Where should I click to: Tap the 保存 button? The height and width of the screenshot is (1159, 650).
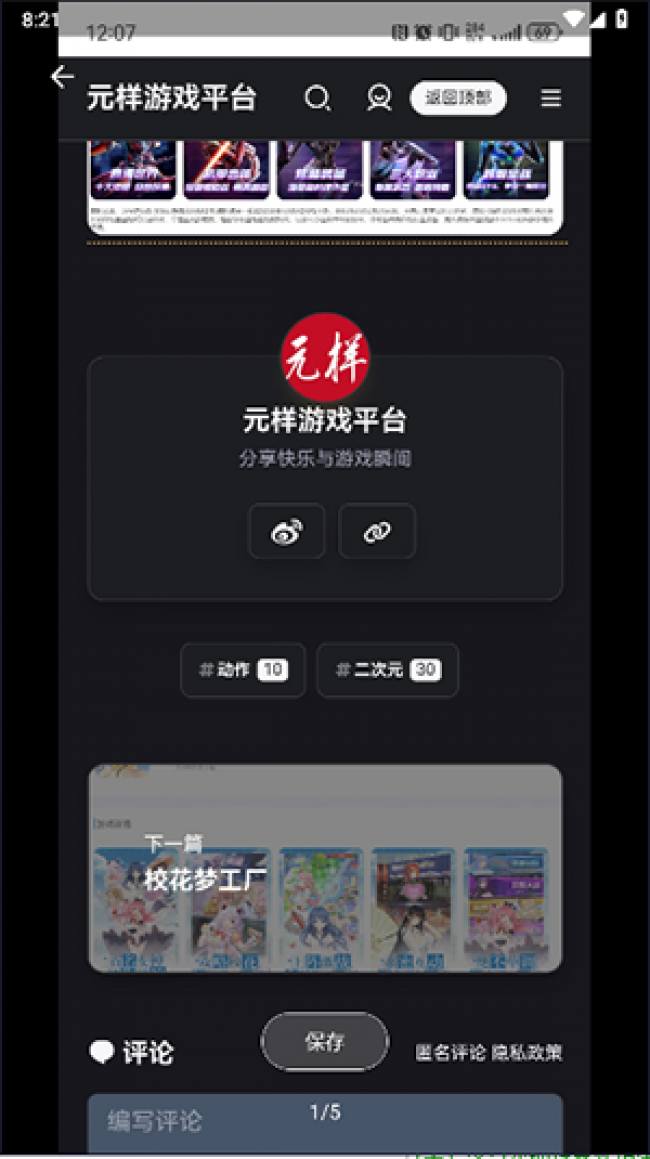(324, 1042)
